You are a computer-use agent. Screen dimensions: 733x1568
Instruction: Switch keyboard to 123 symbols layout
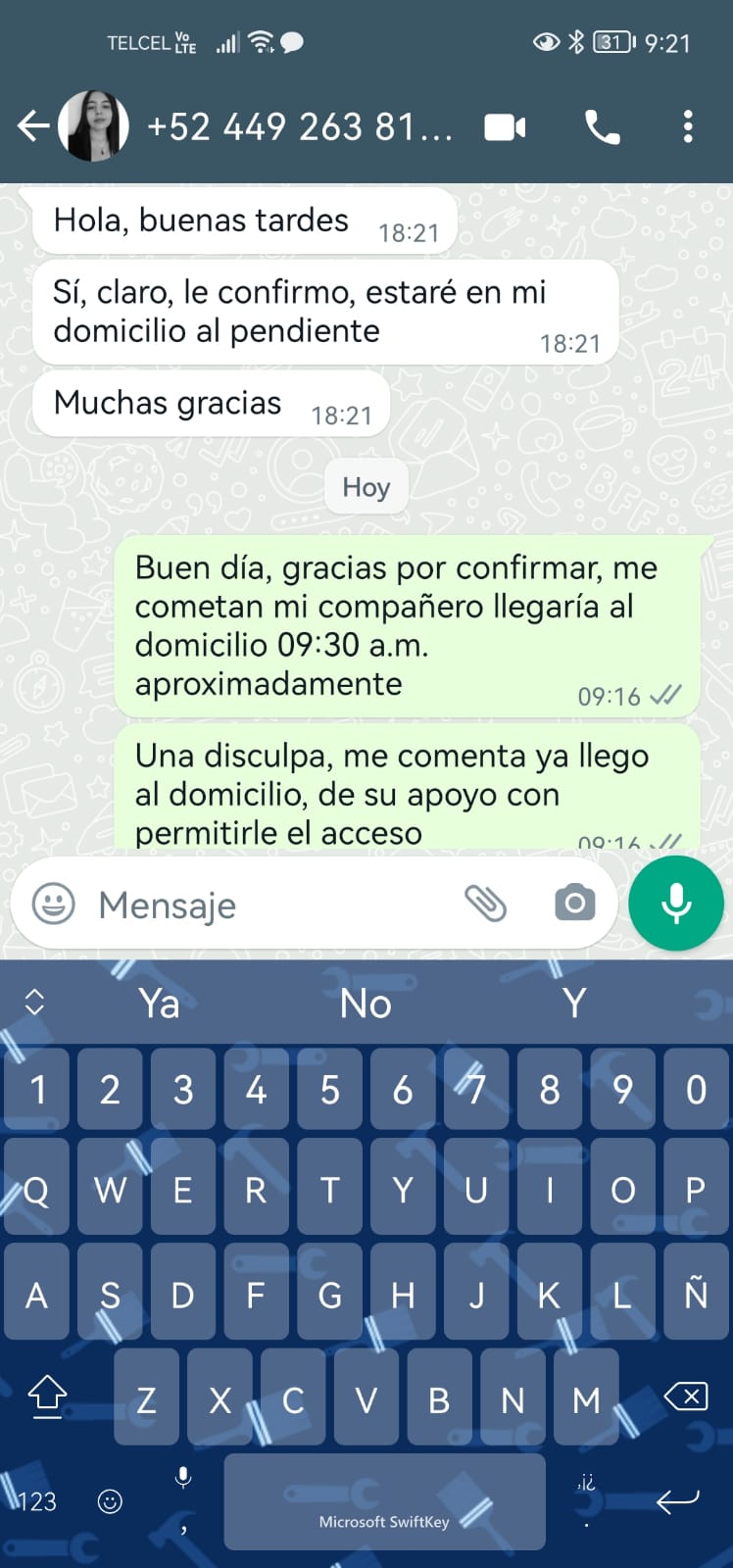(x=37, y=1501)
